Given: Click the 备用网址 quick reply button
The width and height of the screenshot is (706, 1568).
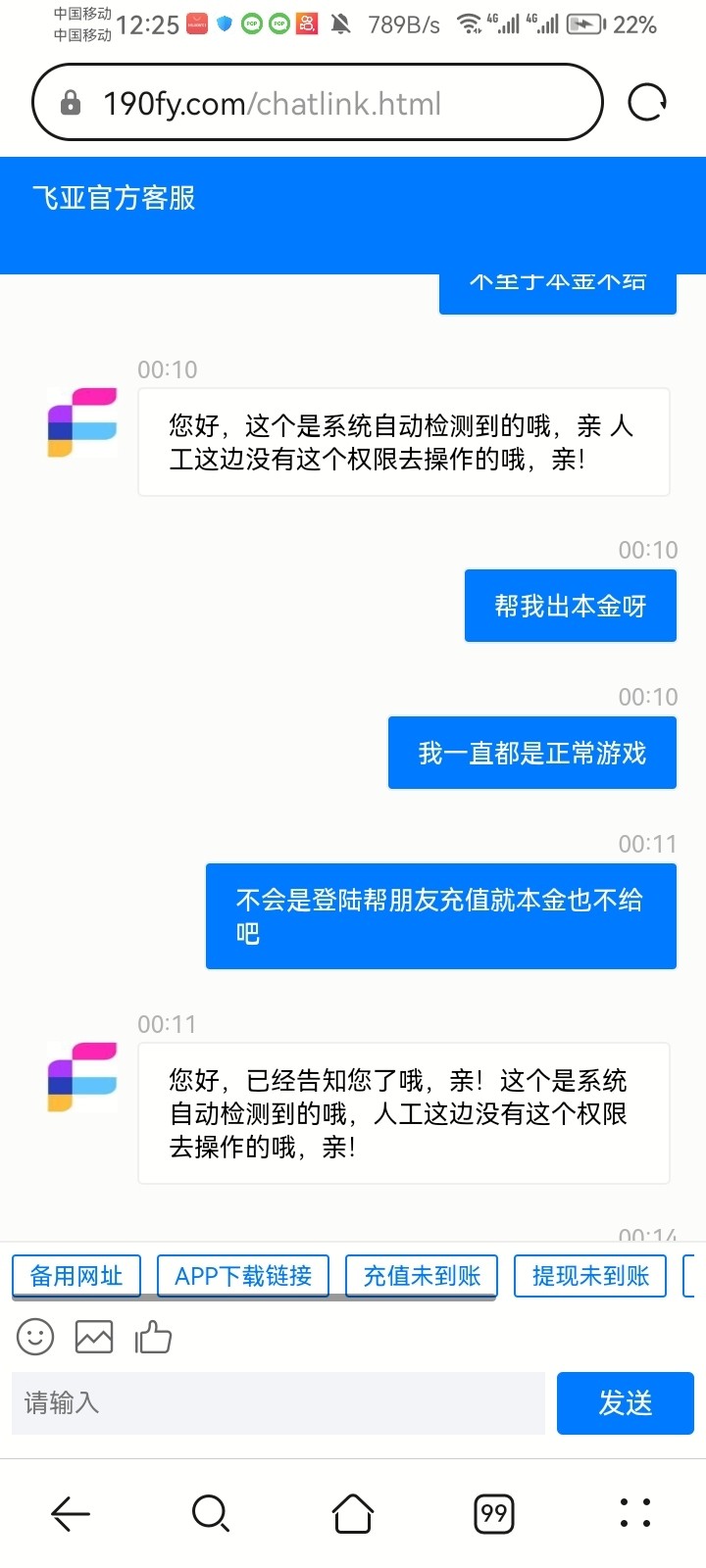Looking at the screenshot, I should point(76,1275).
